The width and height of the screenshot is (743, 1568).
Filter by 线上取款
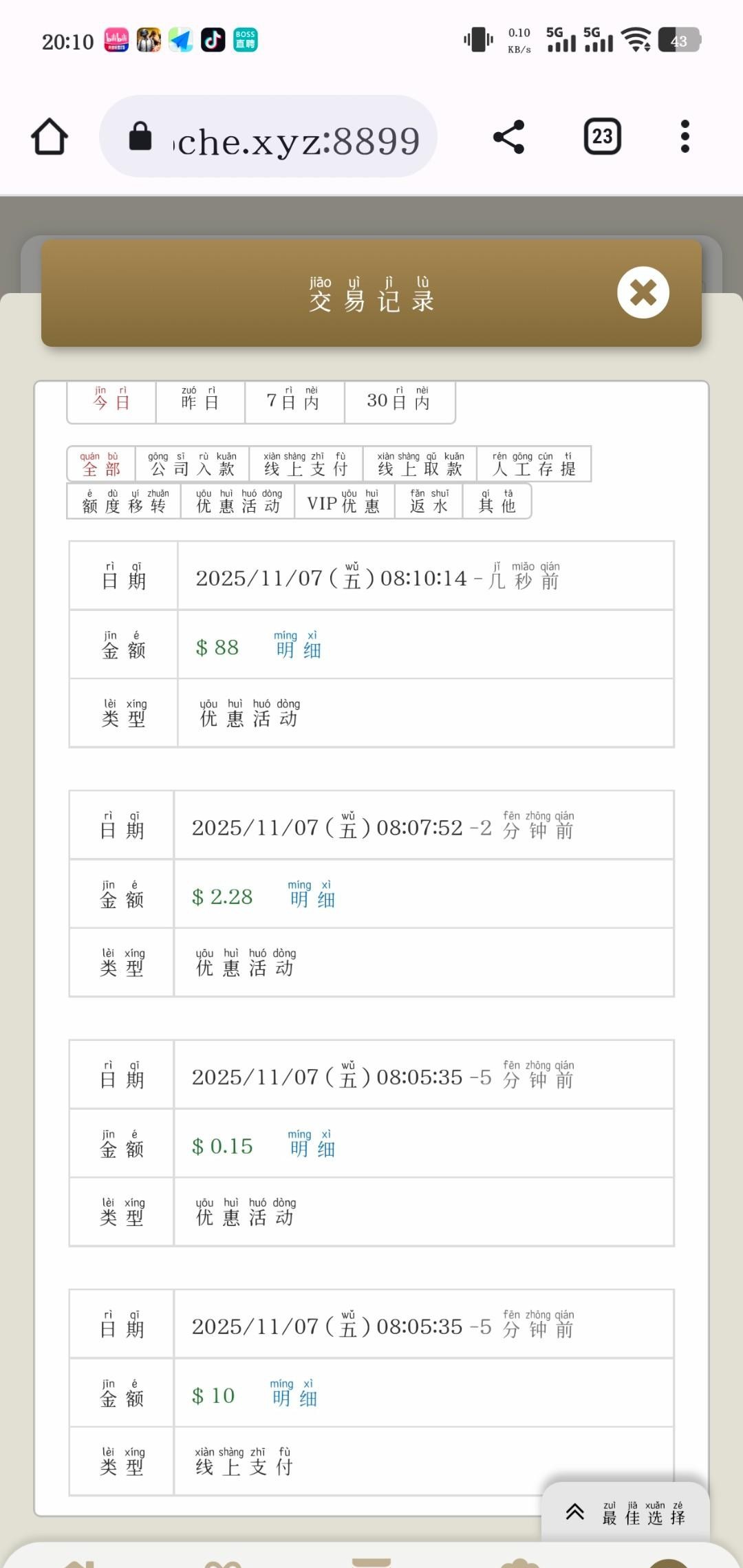coord(420,464)
